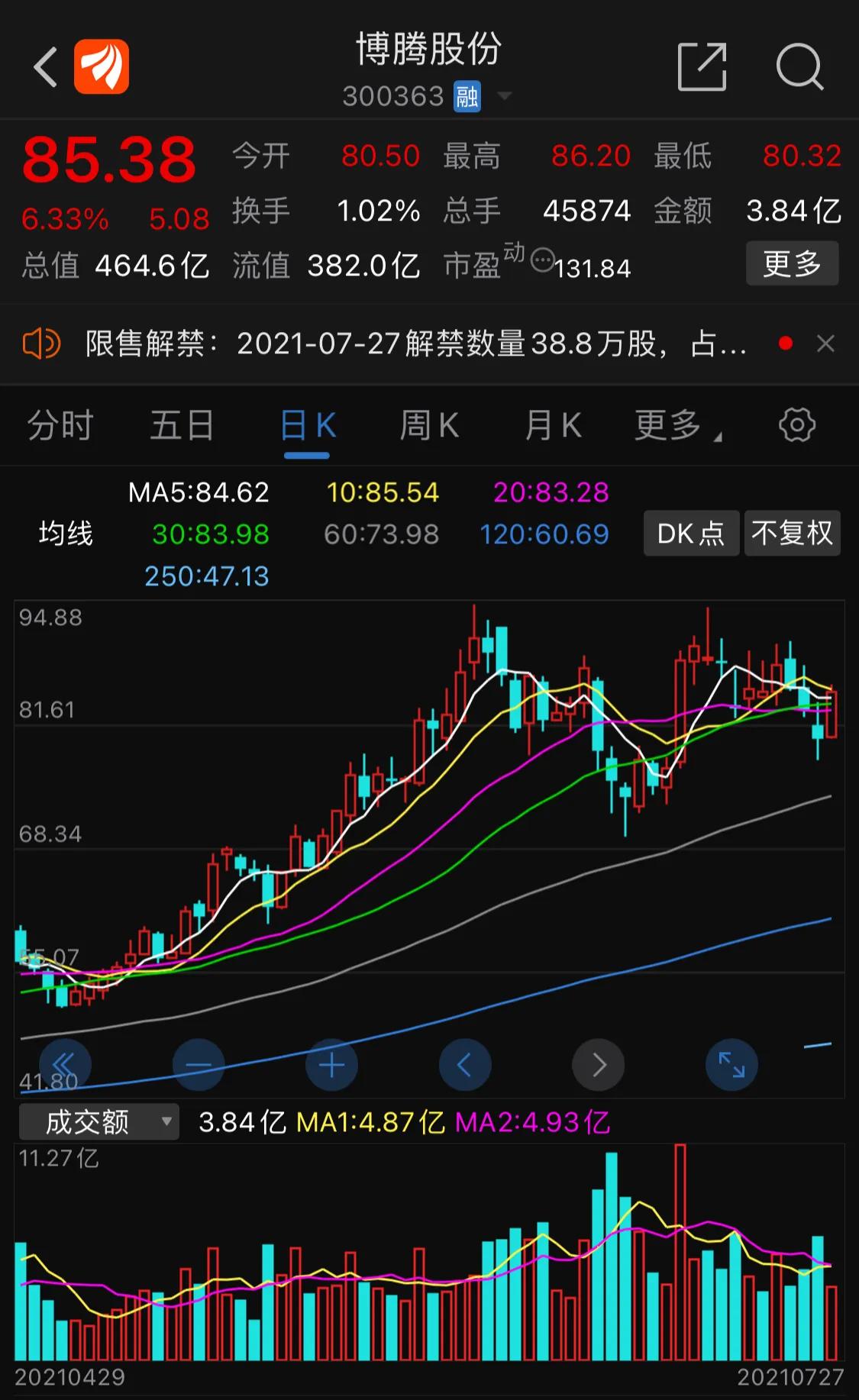The width and height of the screenshot is (859, 1400).
Task: Switch to the 五日 chart tab
Action: click(x=182, y=426)
